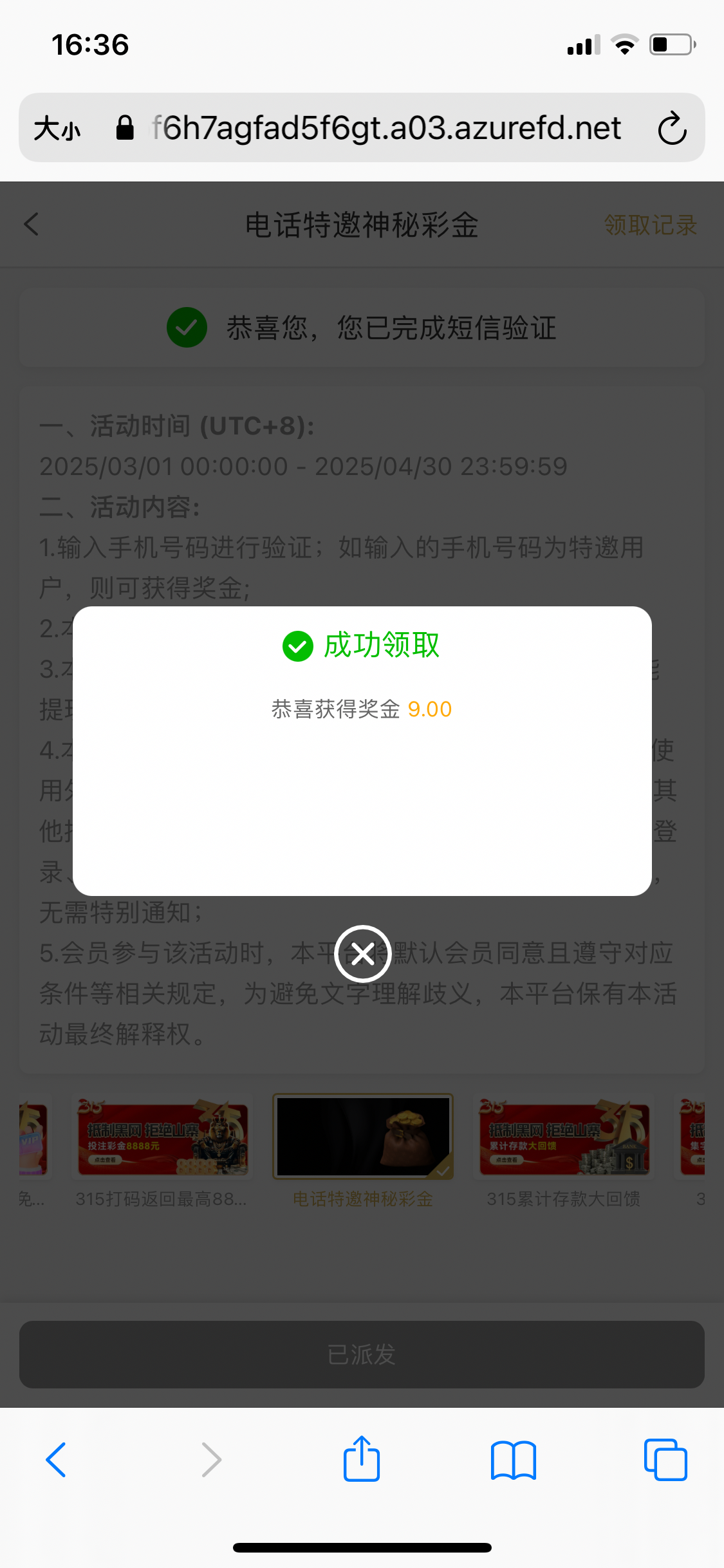The image size is (724, 1568).
Task: Show all open Safari tabs
Action: click(x=665, y=1460)
